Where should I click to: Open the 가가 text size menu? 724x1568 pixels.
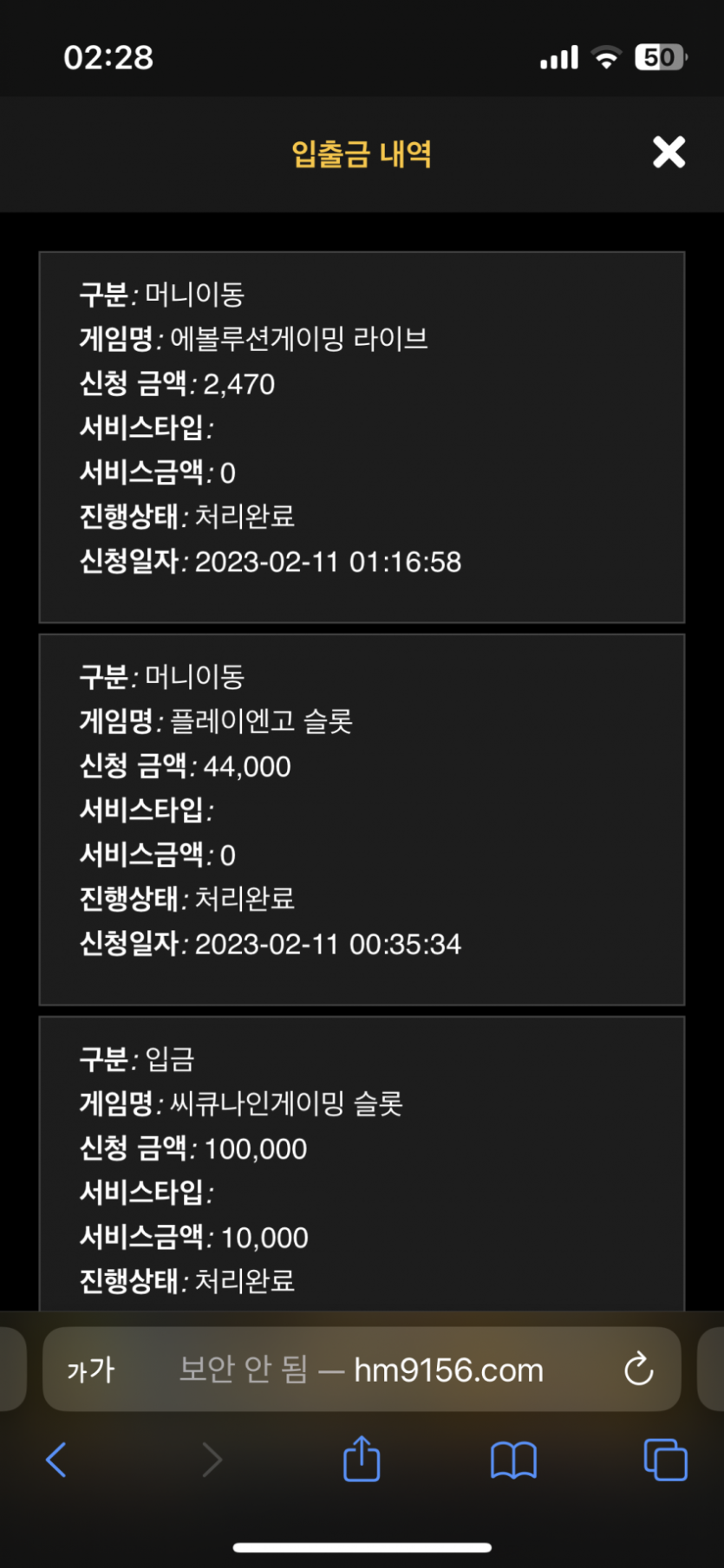pos(90,1370)
